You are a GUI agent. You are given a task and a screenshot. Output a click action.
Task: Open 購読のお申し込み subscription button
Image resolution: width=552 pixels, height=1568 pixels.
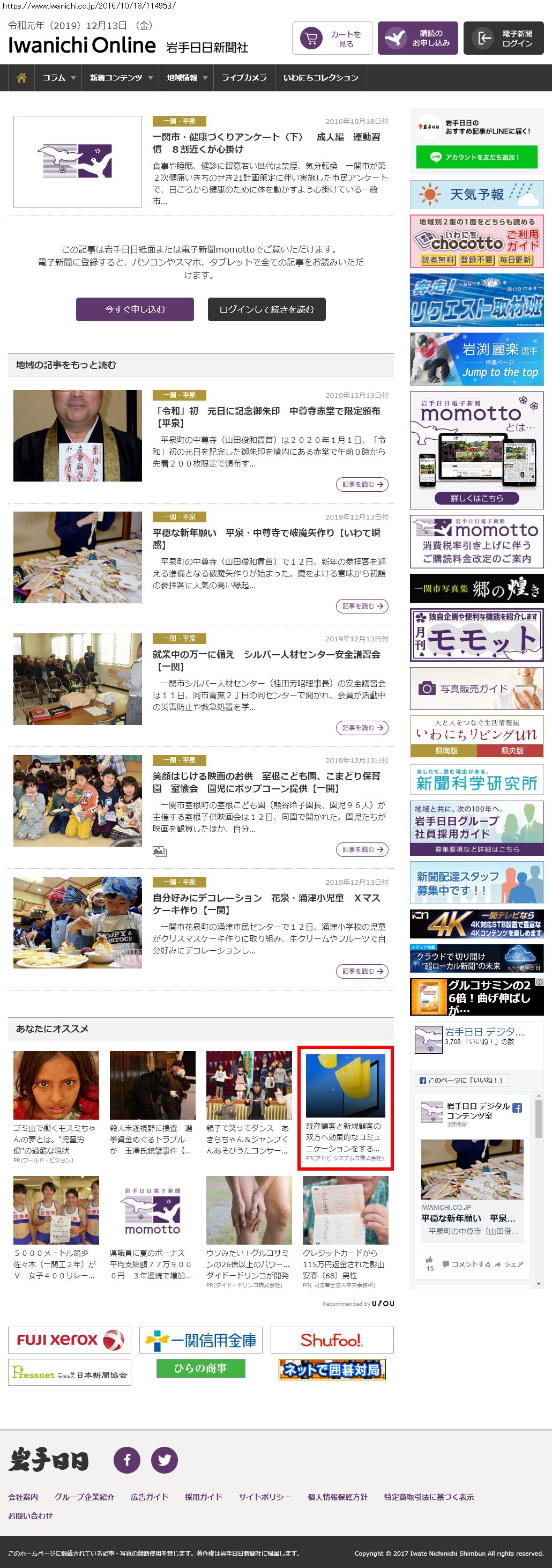pos(417,39)
